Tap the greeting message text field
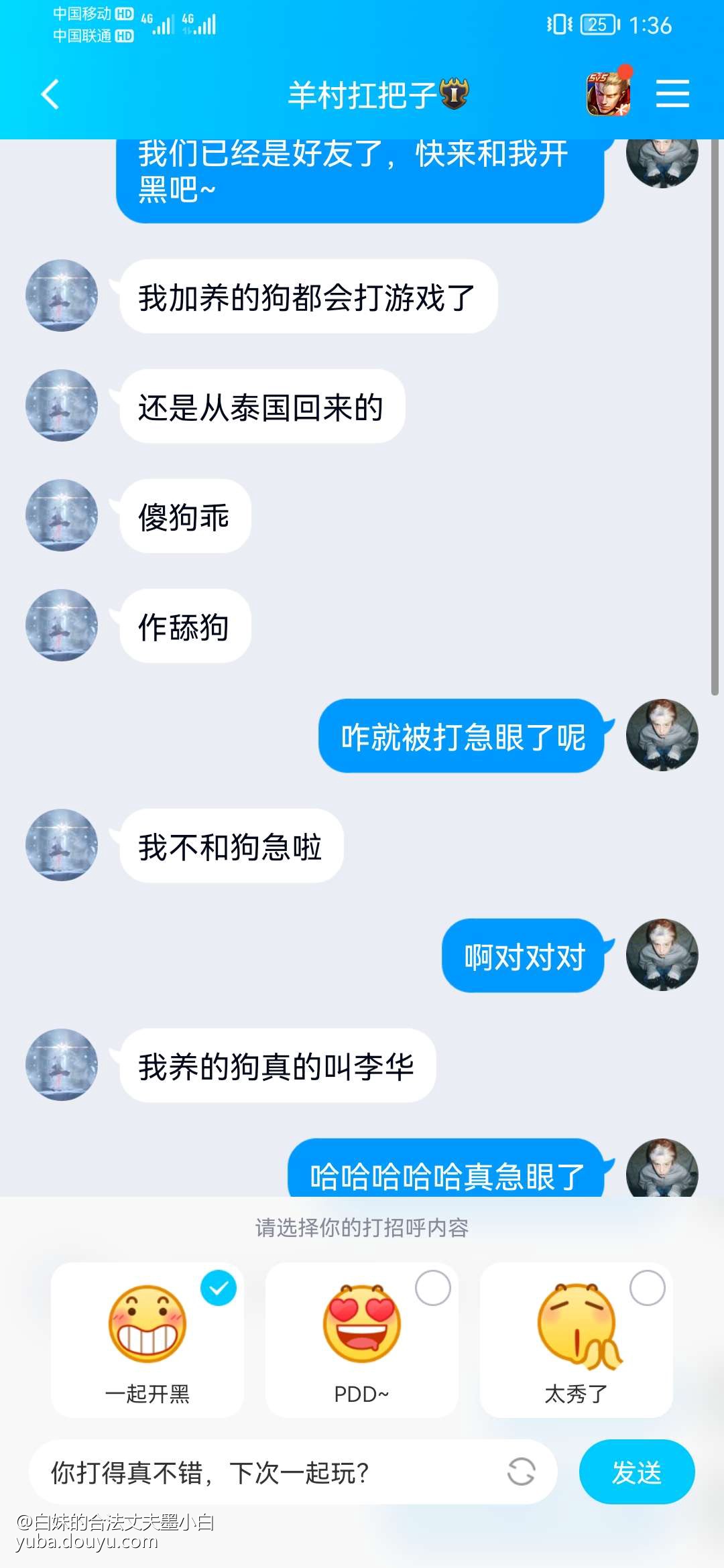The width and height of the screenshot is (724, 1568). [268, 1472]
